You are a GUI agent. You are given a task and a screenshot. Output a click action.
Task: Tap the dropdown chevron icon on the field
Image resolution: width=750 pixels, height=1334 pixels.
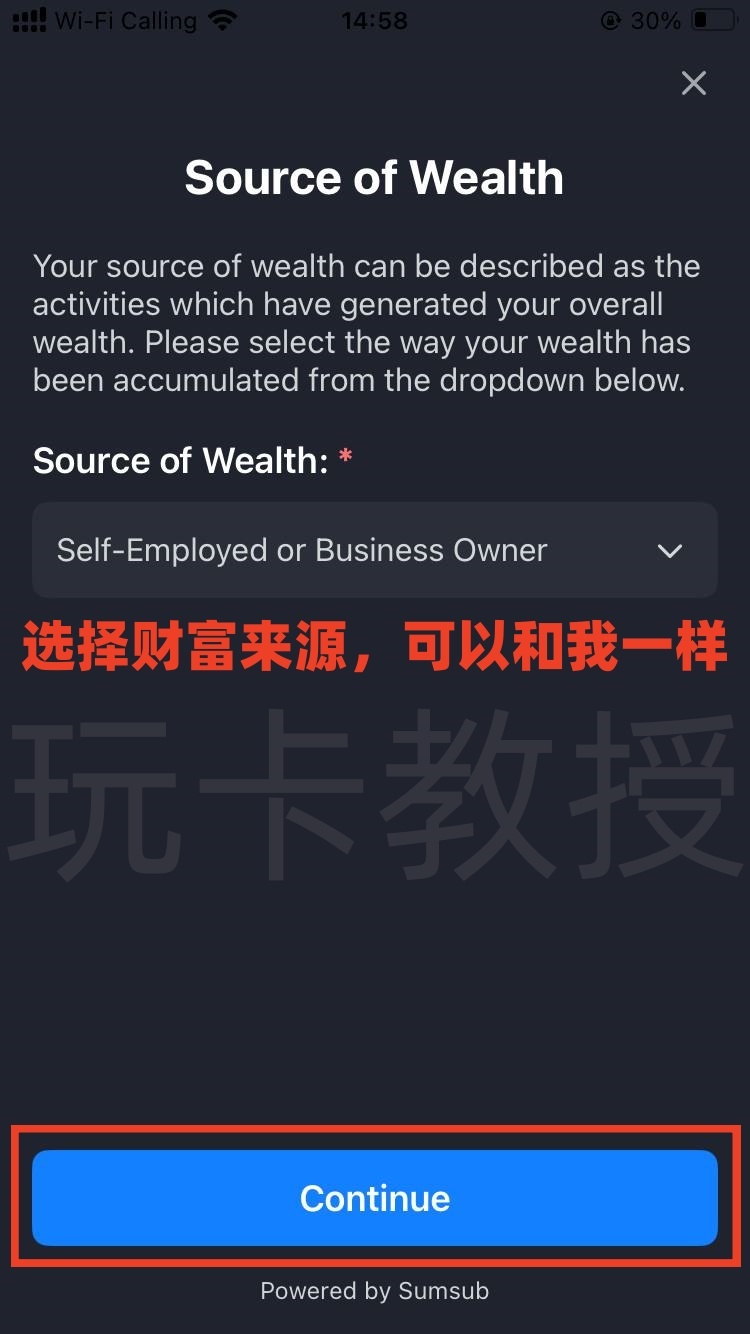(x=669, y=550)
